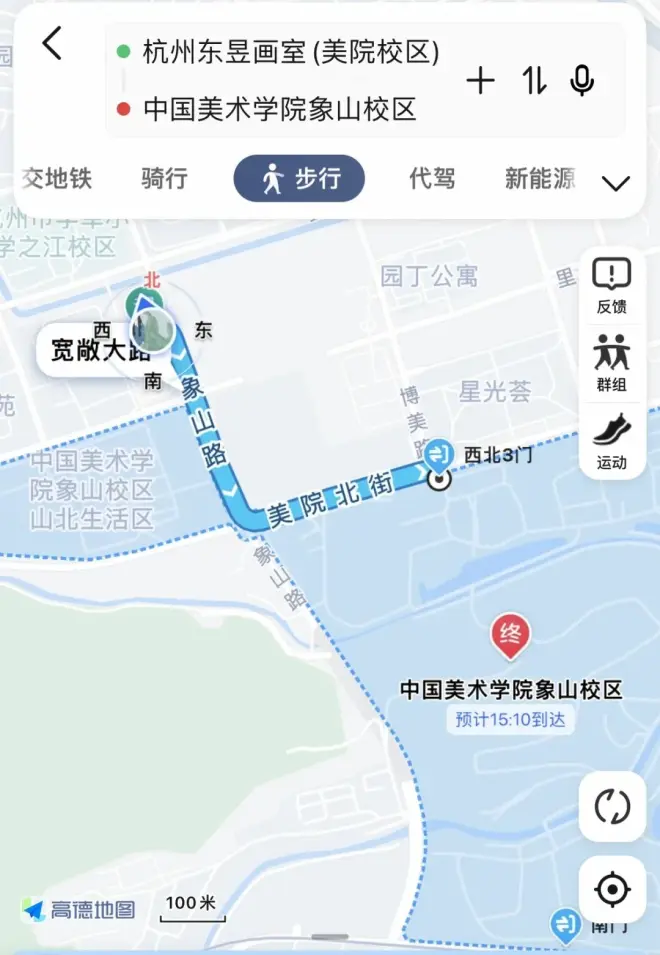Activate voice input microphone
Viewport: 660px width, 955px height.
582,81
